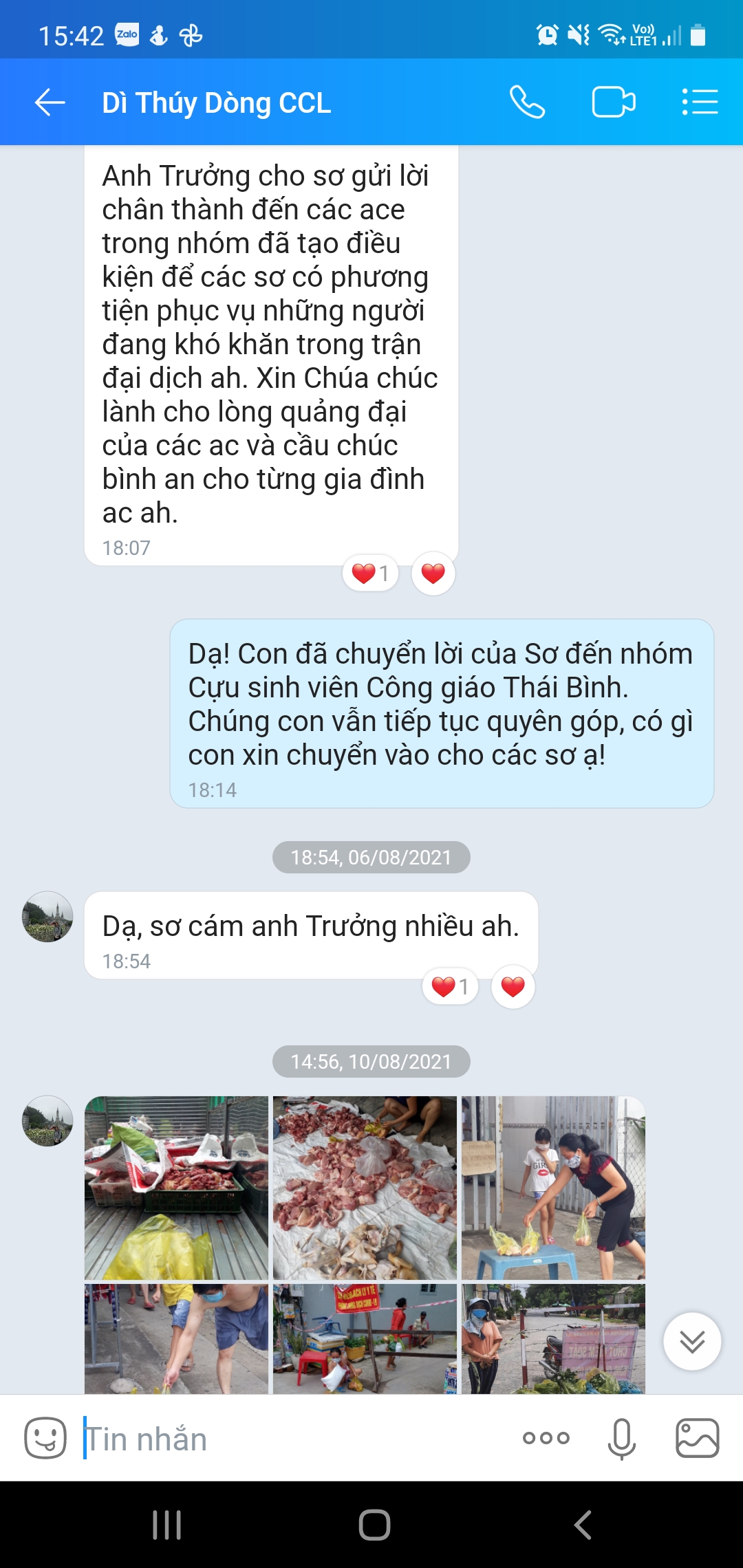Screen dimensions: 743x1568
Task: Heart react to the 18:07 message
Action: pyautogui.click(x=433, y=573)
